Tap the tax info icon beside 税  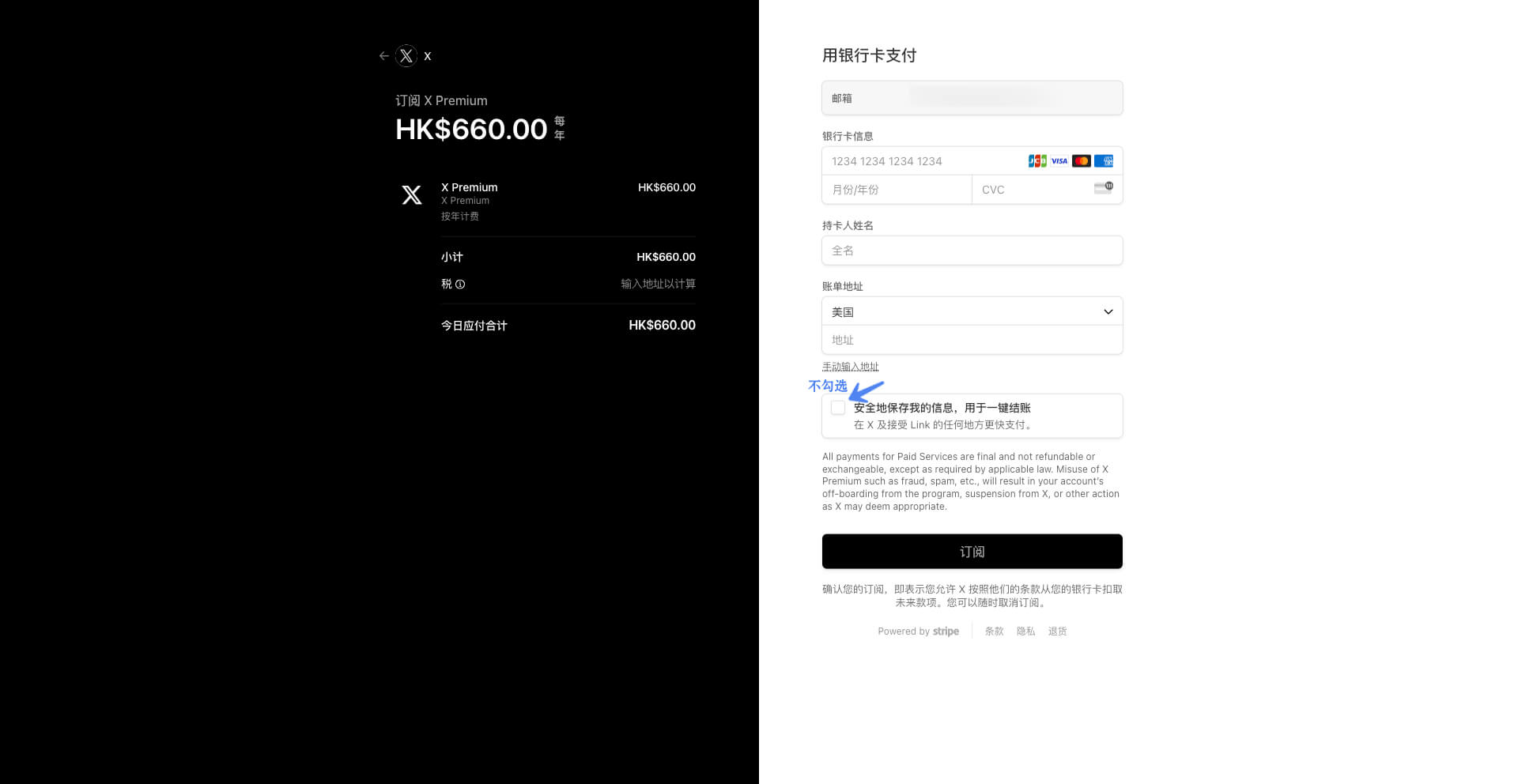(460, 285)
